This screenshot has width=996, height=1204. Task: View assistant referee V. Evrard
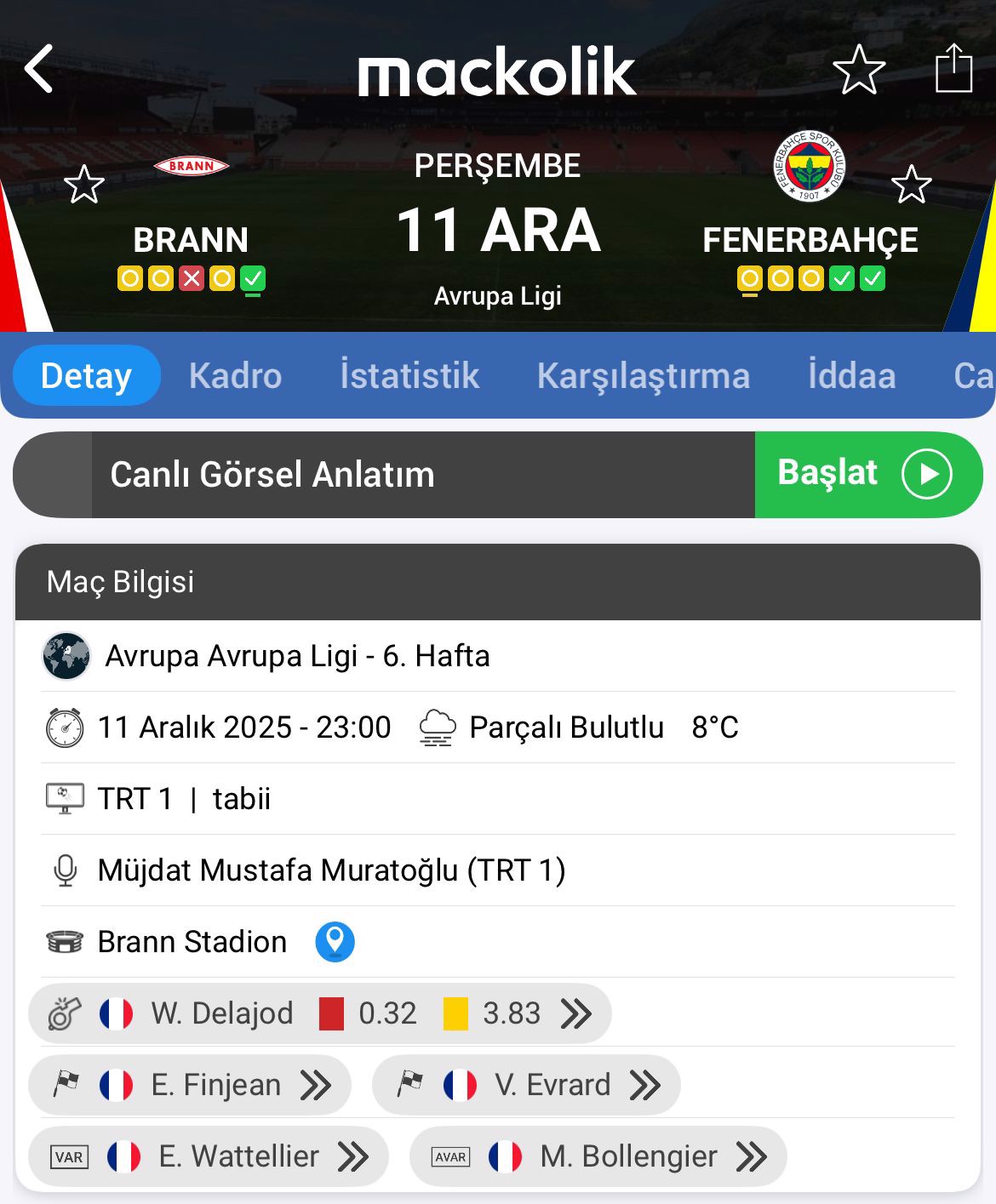(x=526, y=1085)
